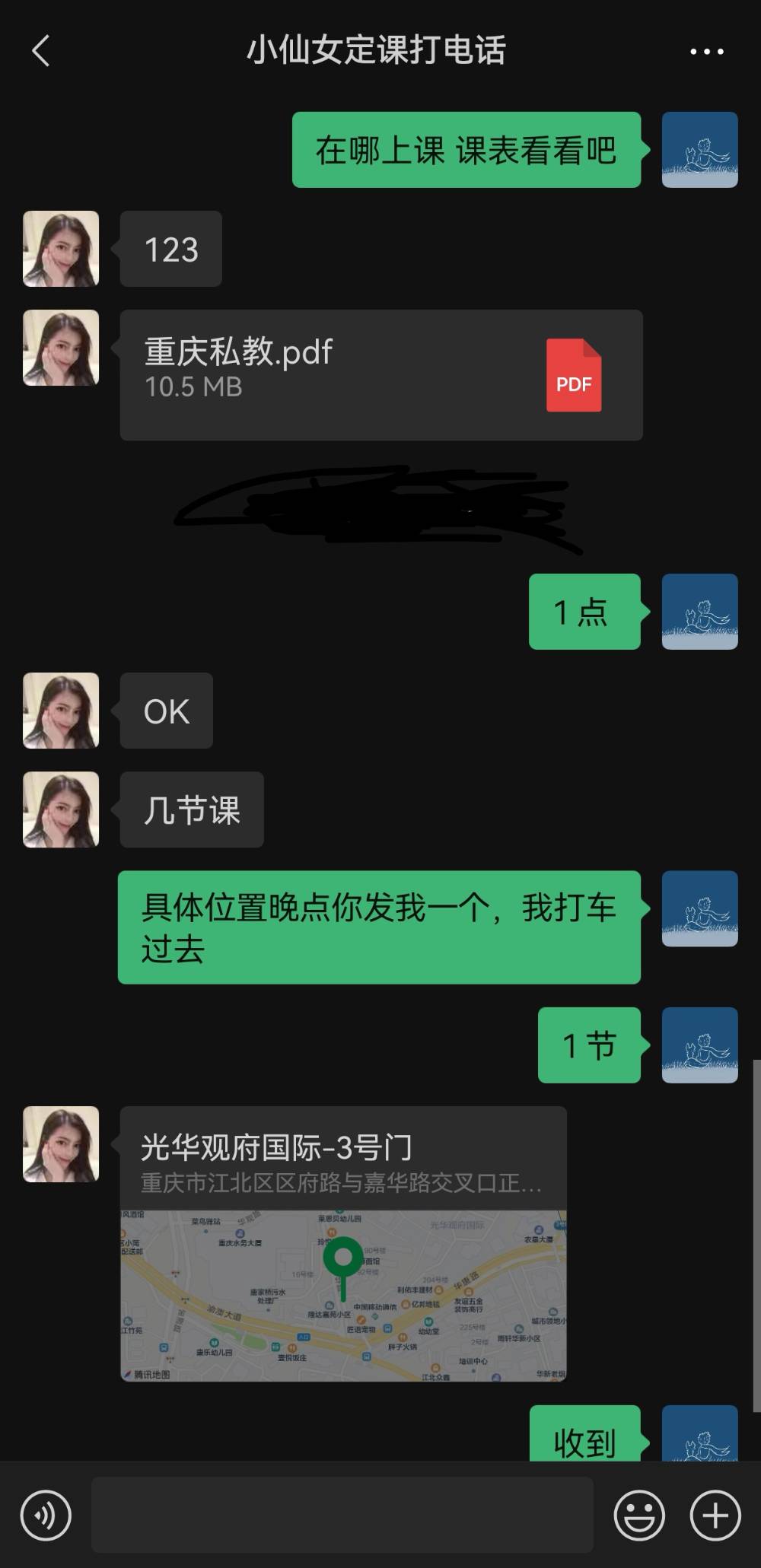View the contact's avatar next to 123
761x1568 pixels.
[x=61, y=249]
